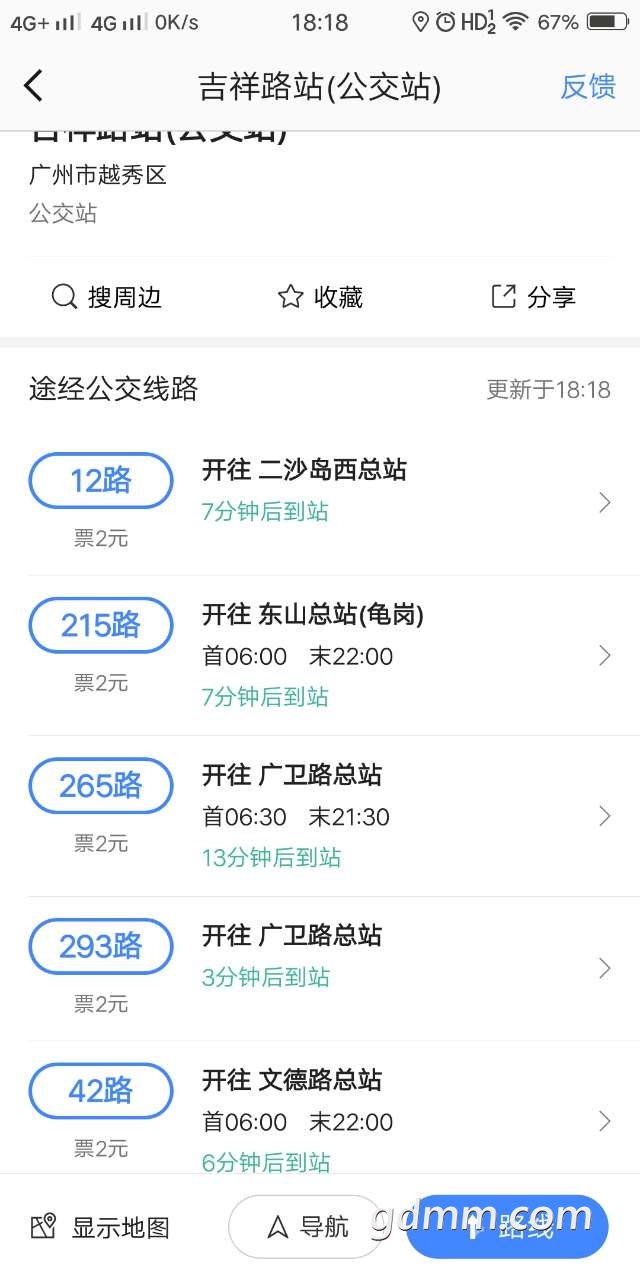Plan a trip with the 路线 button
This screenshot has height=1280, width=640.
tap(507, 1227)
